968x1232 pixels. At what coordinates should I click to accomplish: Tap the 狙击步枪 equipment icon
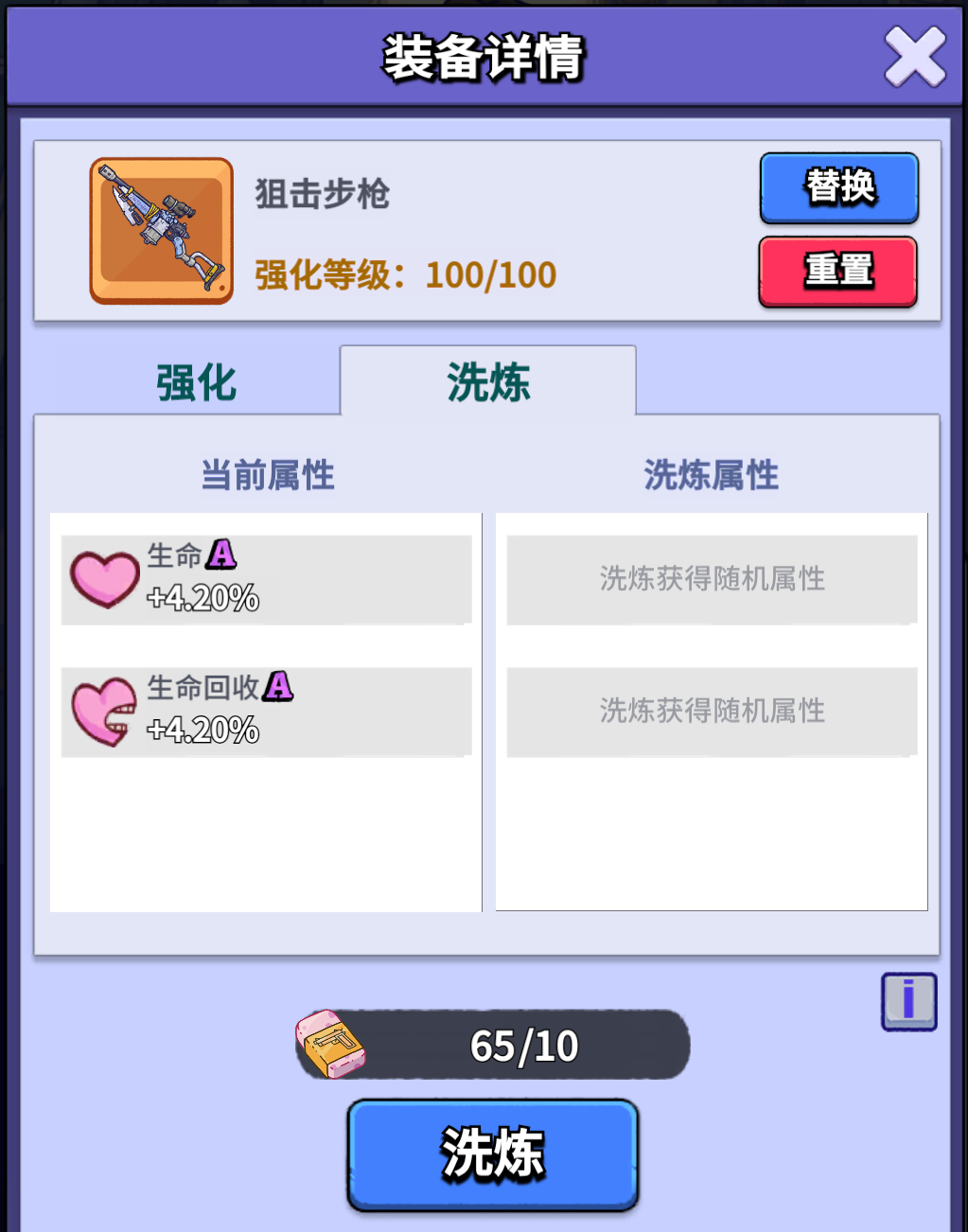pos(162,231)
